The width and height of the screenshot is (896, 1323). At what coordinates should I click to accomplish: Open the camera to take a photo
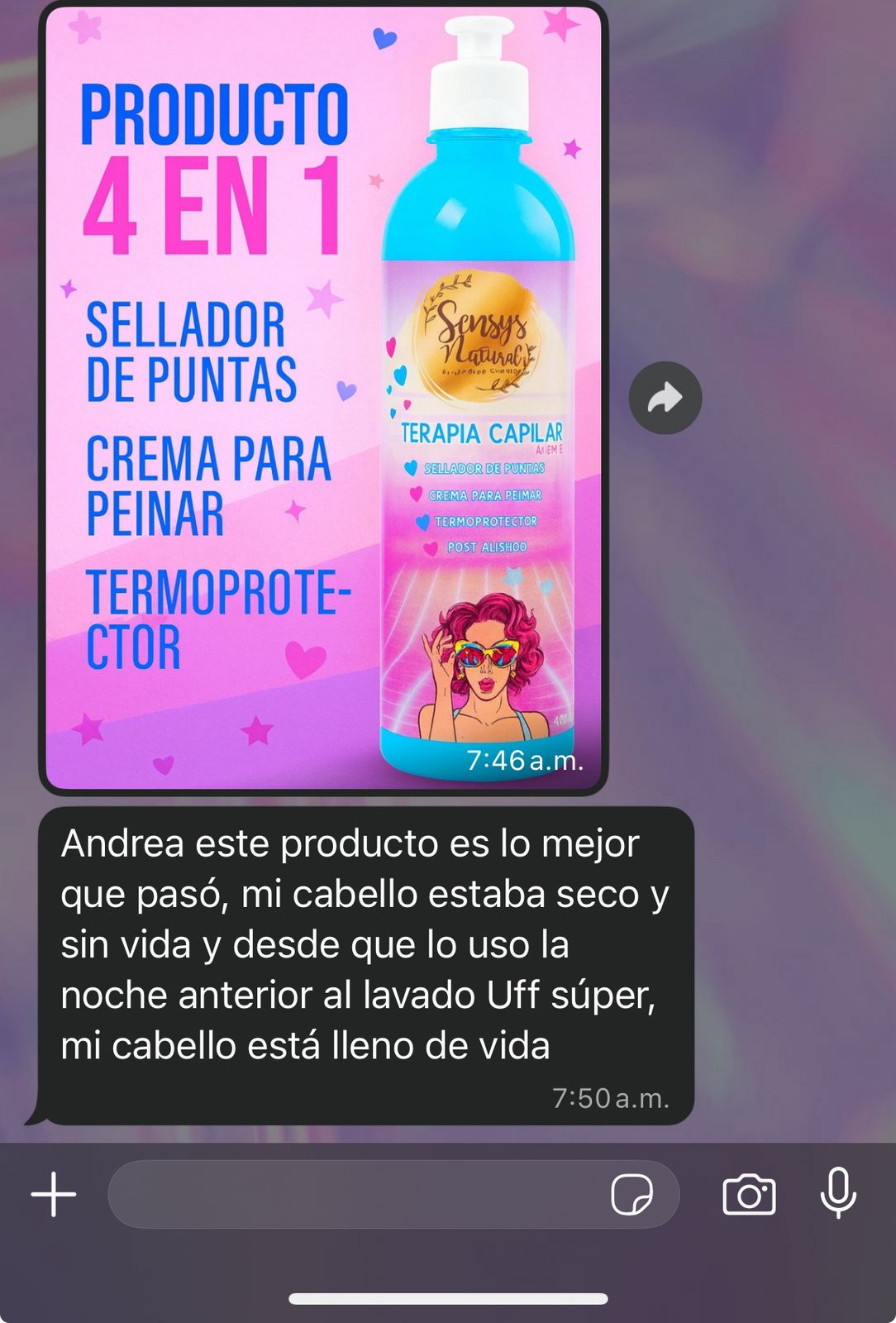coord(749,1194)
